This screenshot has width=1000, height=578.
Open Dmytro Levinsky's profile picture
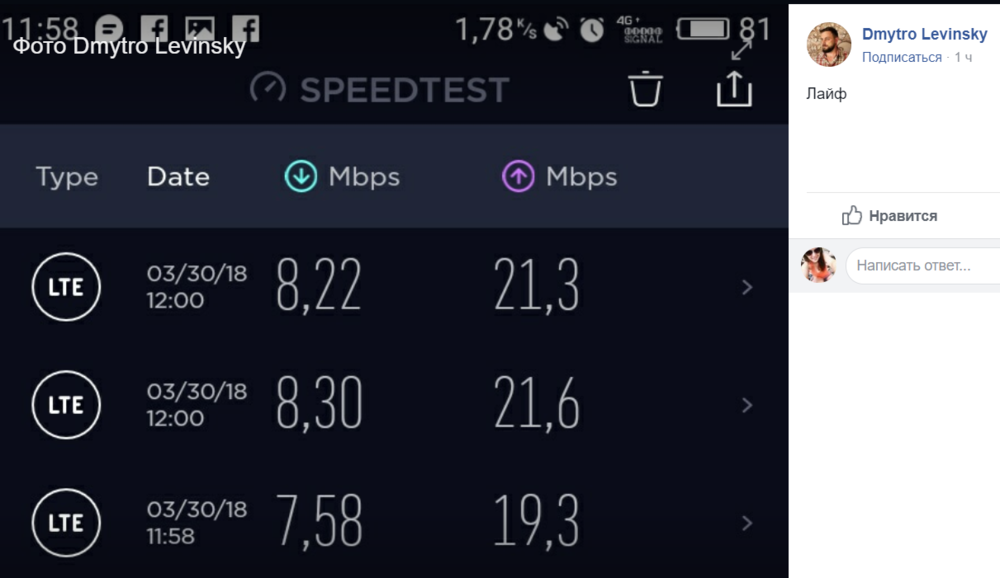click(829, 45)
